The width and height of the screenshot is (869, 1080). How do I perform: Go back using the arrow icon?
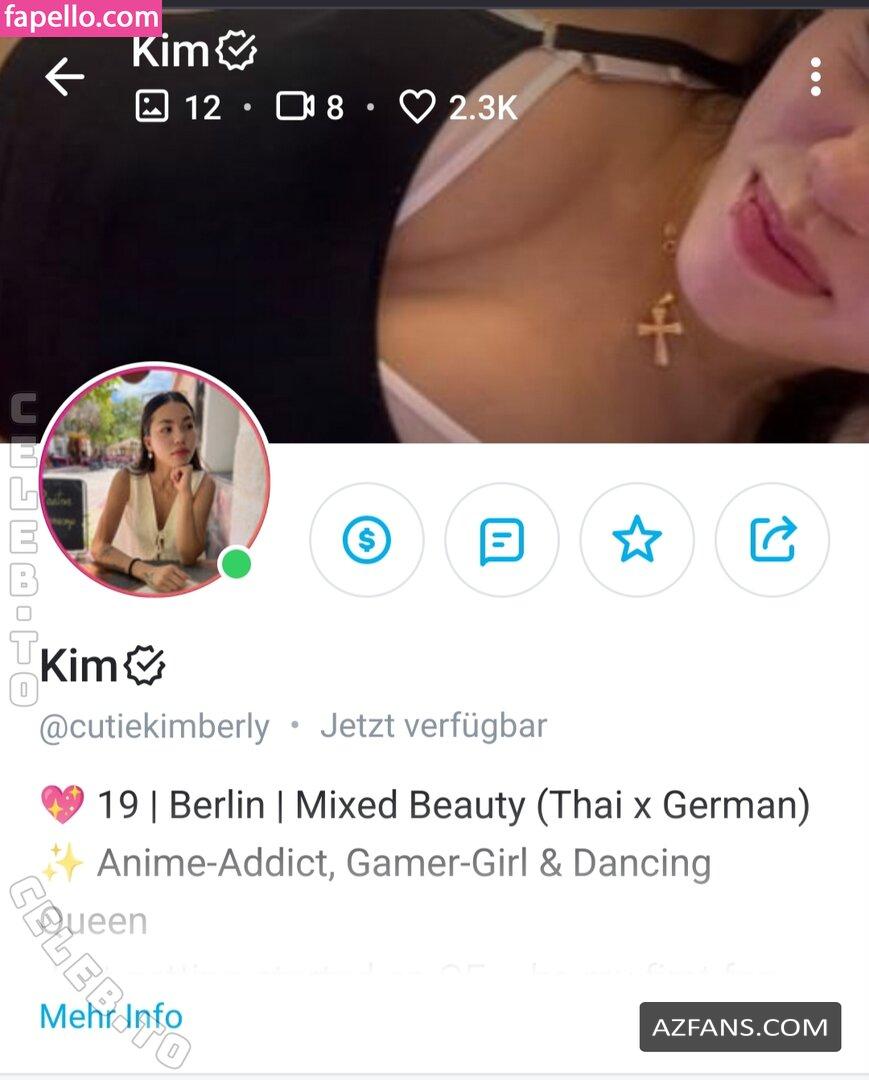[64, 77]
